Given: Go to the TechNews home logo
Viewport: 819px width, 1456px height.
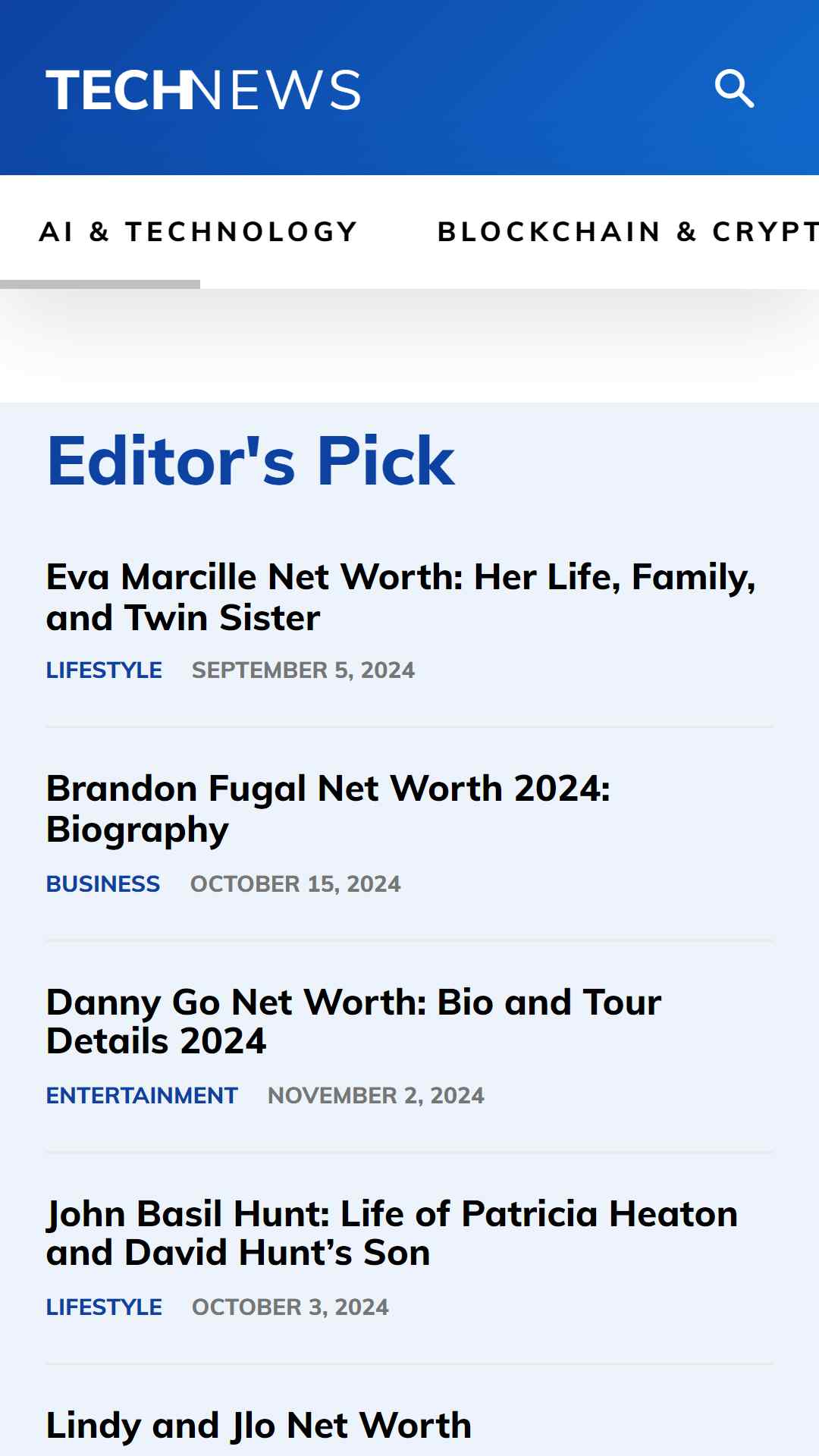Looking at the screenshot, I should pos(203,90).
